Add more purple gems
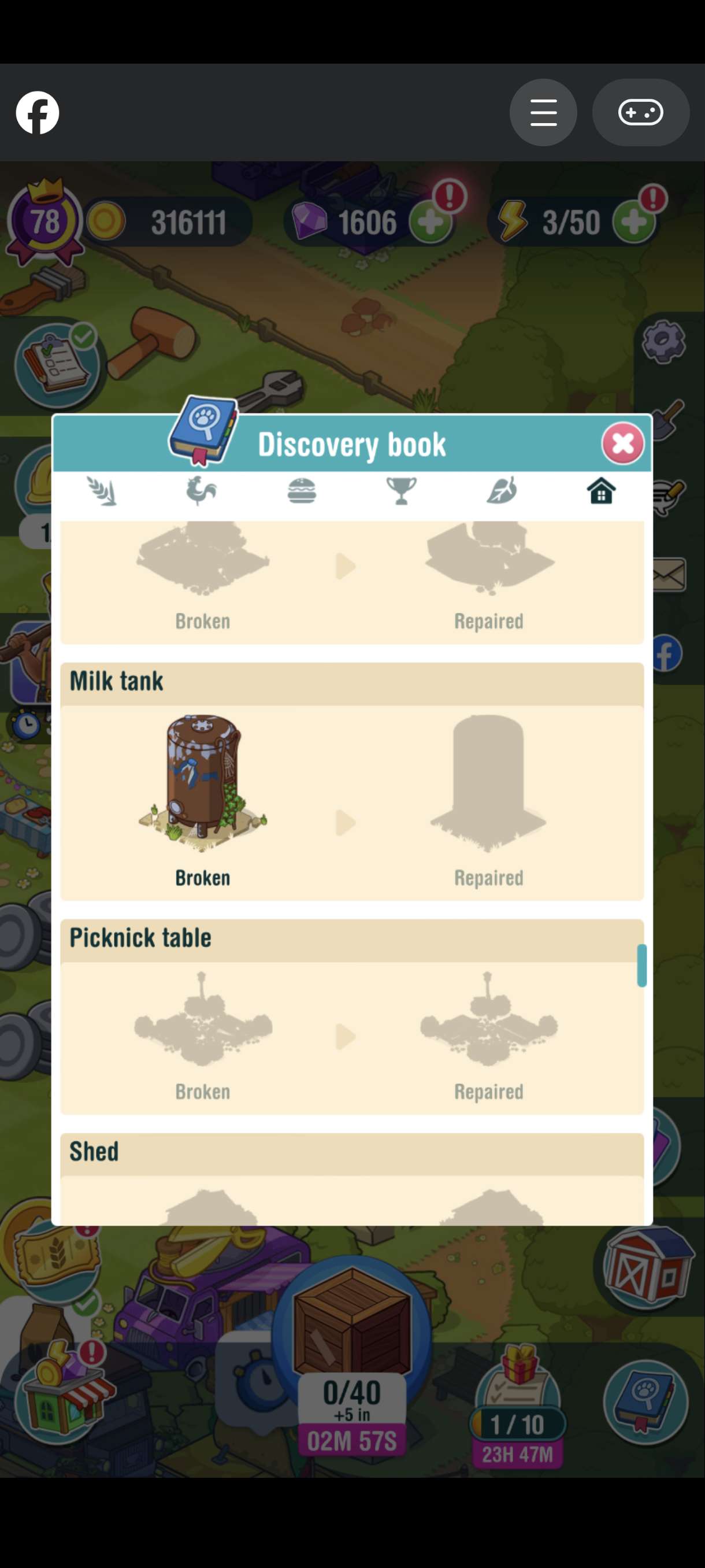The image size is (705, 1568). pyautogui.click(x=431, y=222)
